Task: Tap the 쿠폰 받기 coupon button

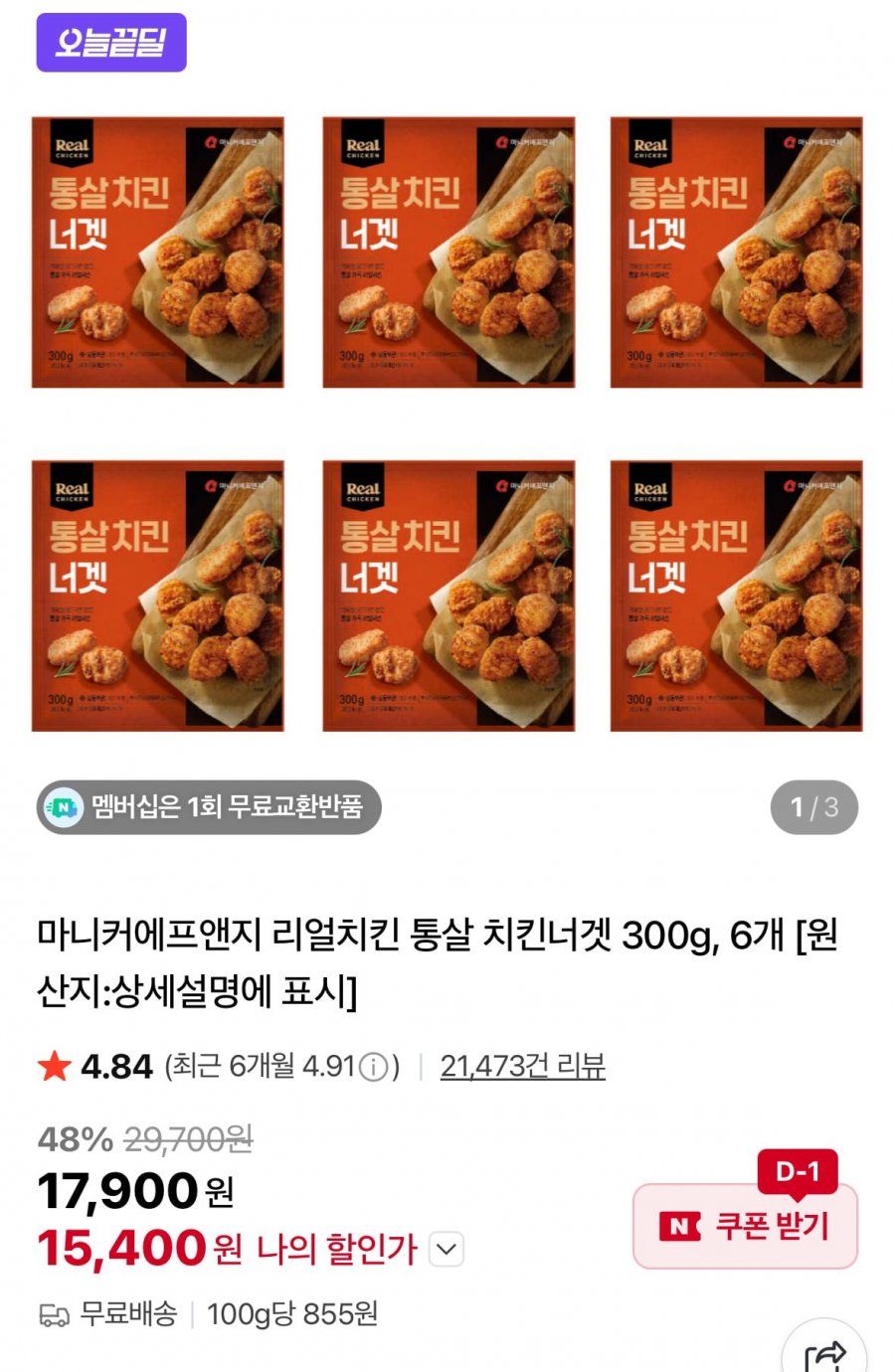Action: 745,1226
